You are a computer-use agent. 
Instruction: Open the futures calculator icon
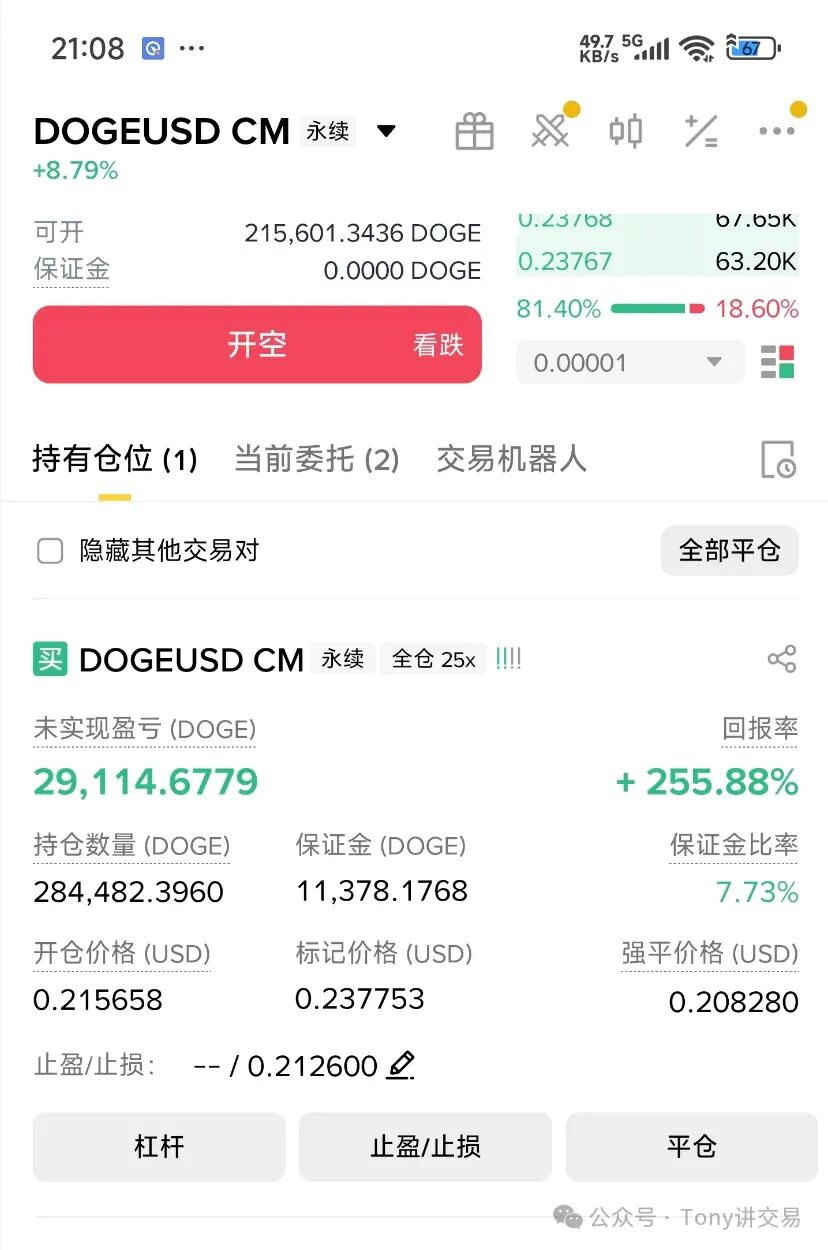tap(701, 130)
